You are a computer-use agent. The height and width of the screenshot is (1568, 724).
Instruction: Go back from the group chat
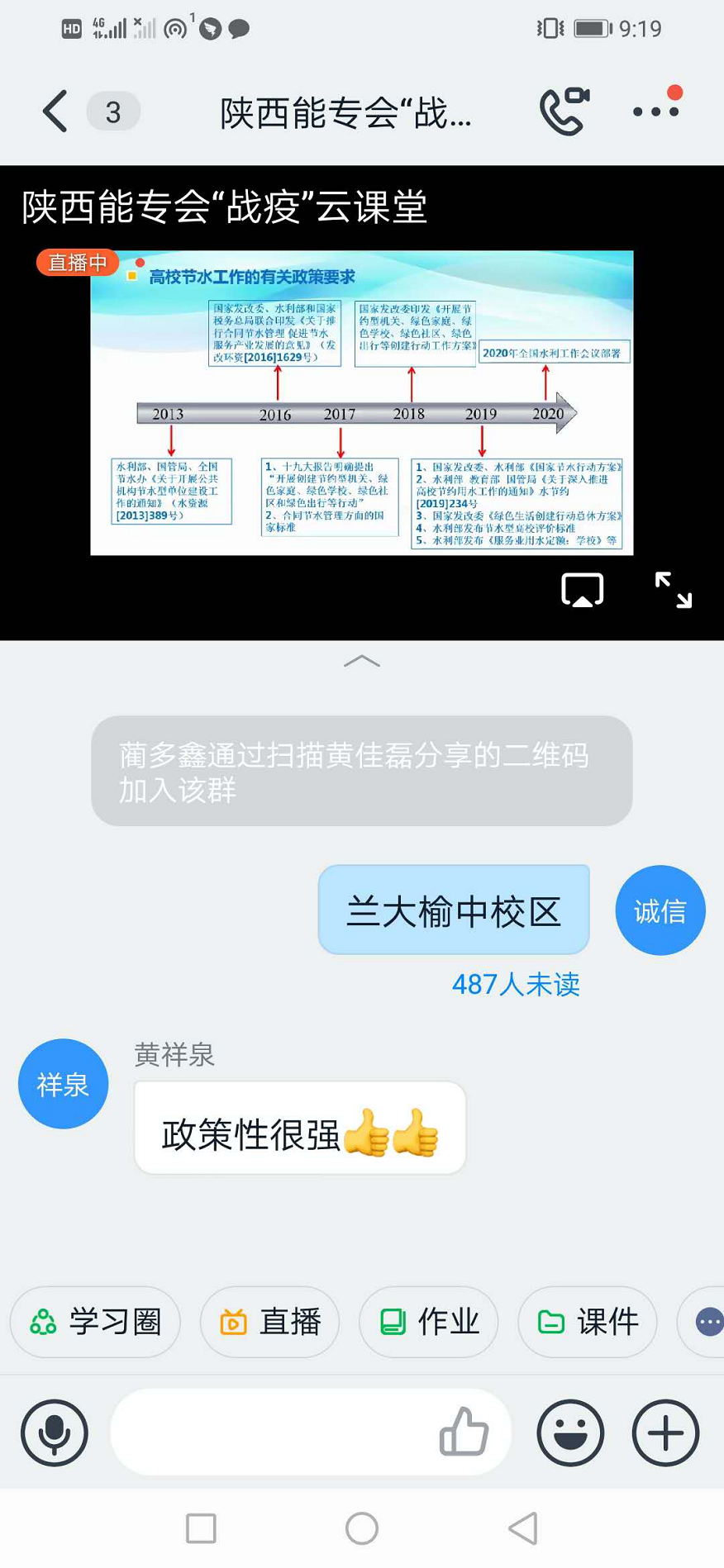55,112
